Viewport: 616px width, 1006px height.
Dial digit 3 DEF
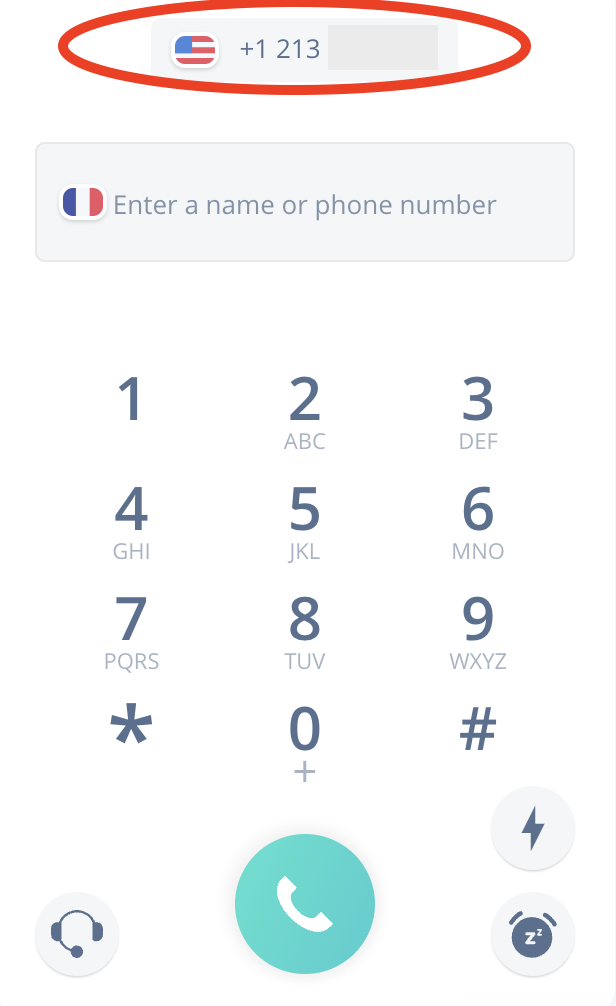(478, 412)
